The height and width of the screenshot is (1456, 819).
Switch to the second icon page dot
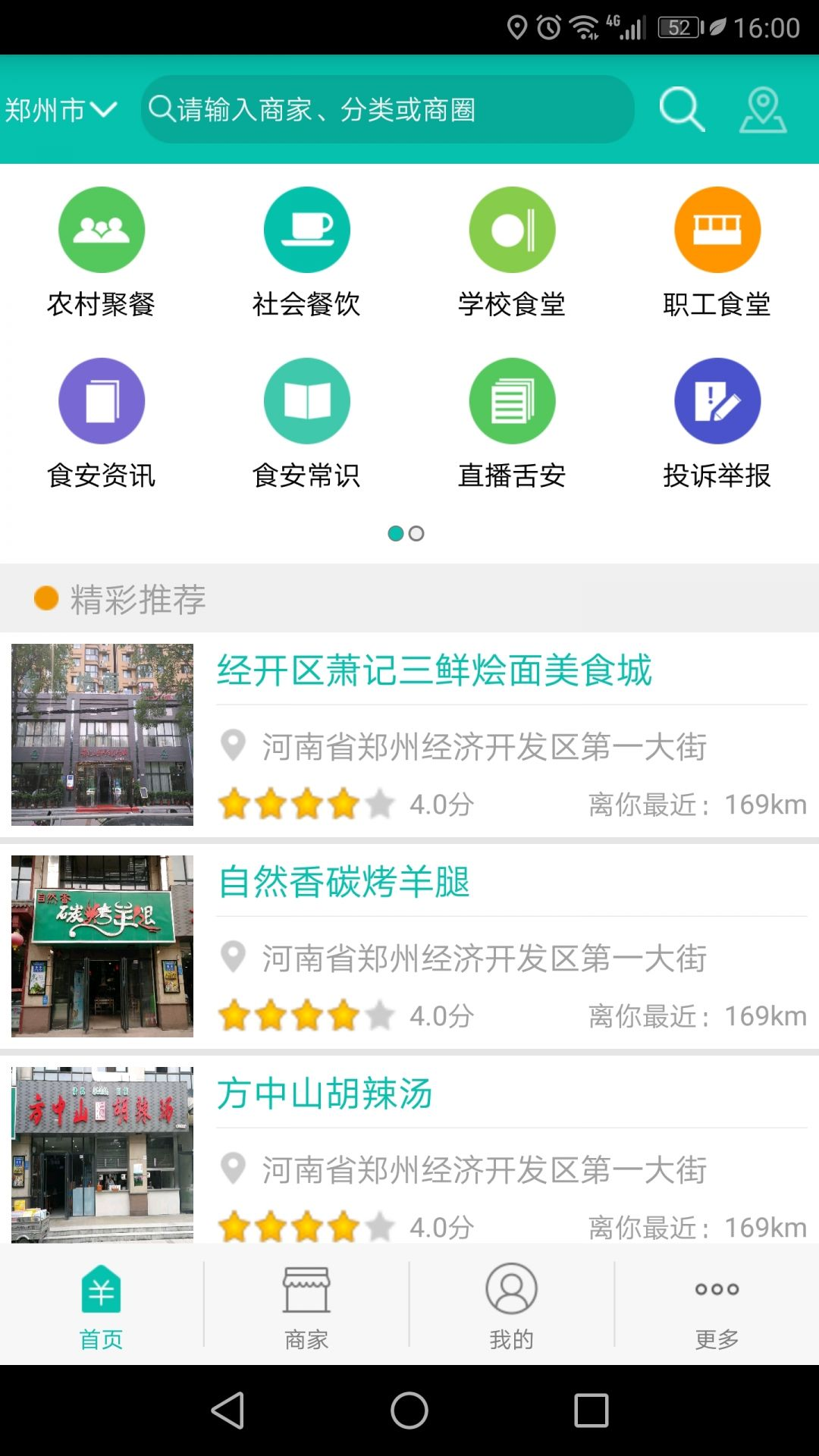[416, 534]
